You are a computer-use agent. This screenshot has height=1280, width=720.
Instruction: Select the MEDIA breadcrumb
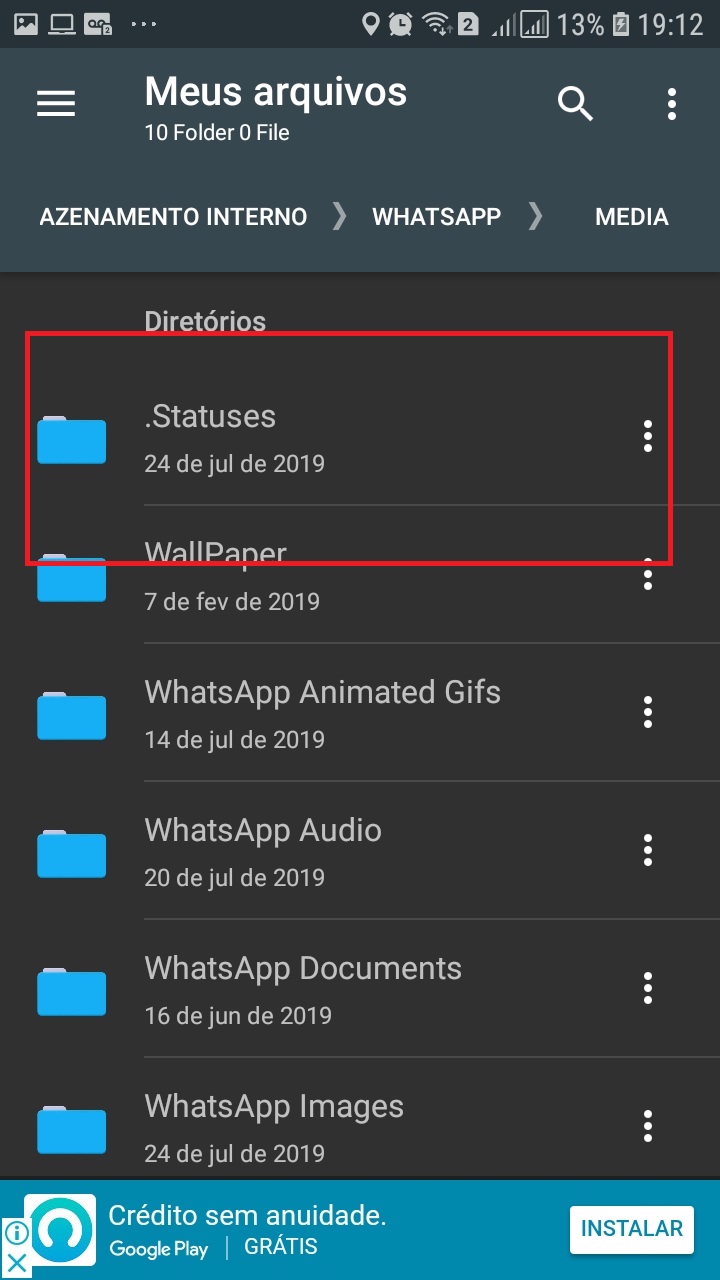coord(631,217)
